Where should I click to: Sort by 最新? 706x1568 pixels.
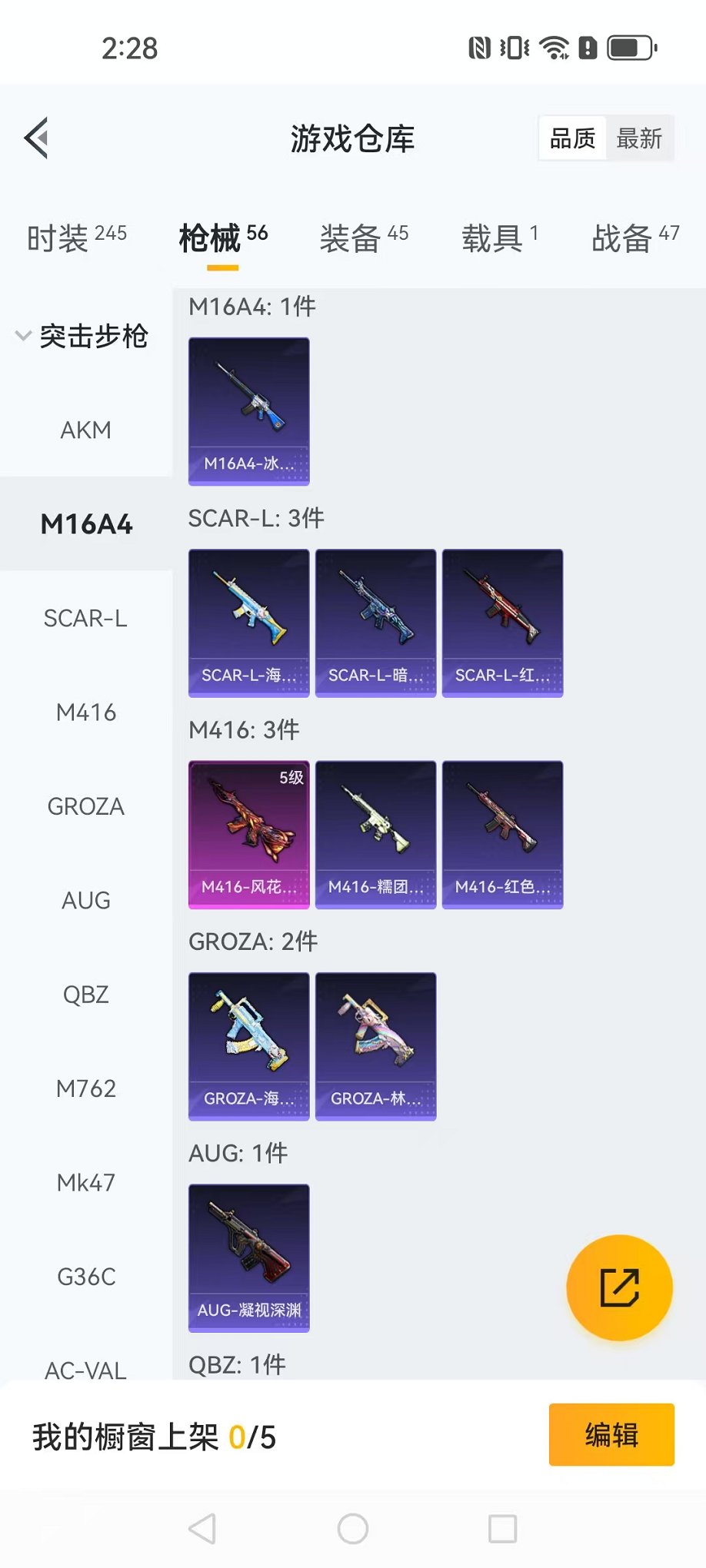(x=639, y=139)
